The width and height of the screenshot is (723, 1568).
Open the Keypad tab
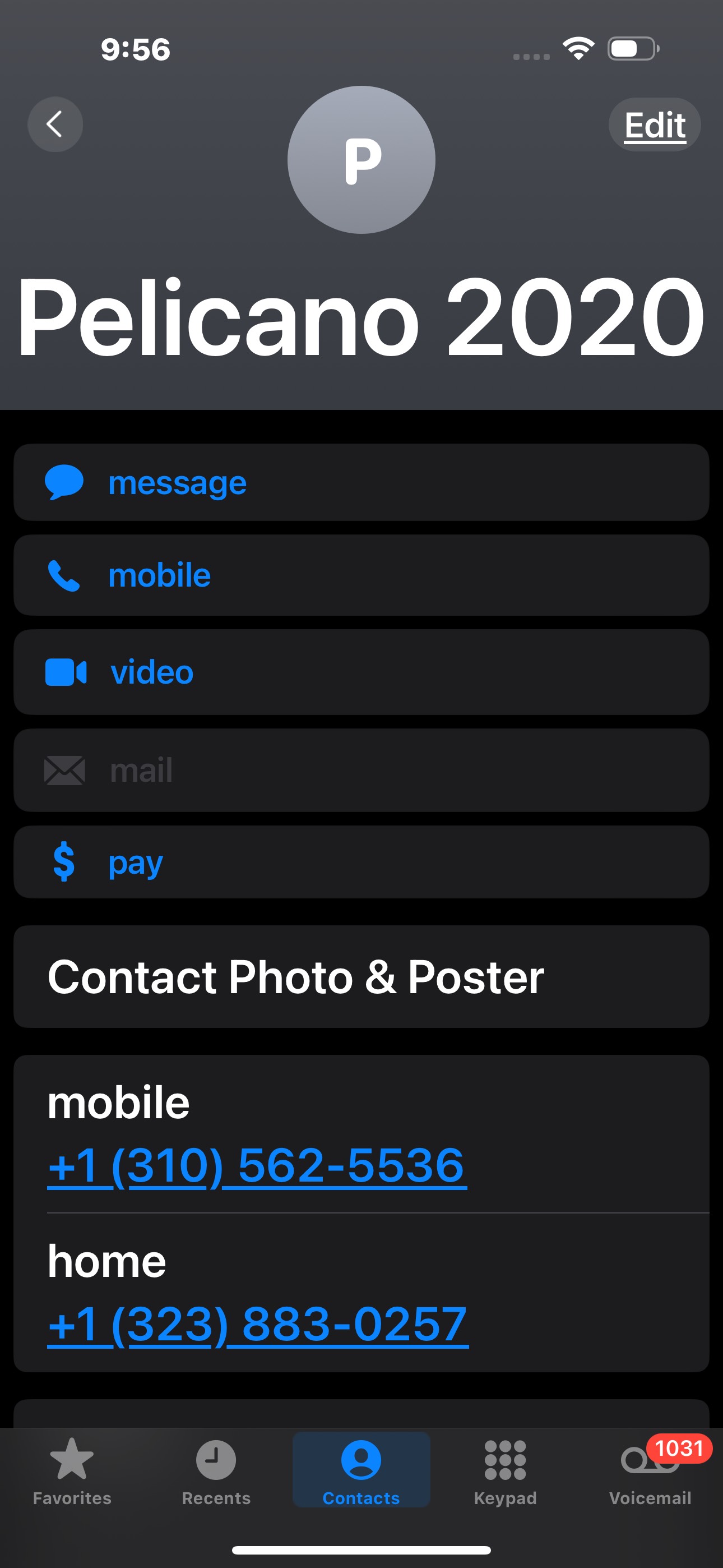click(x=505, y=1470)
